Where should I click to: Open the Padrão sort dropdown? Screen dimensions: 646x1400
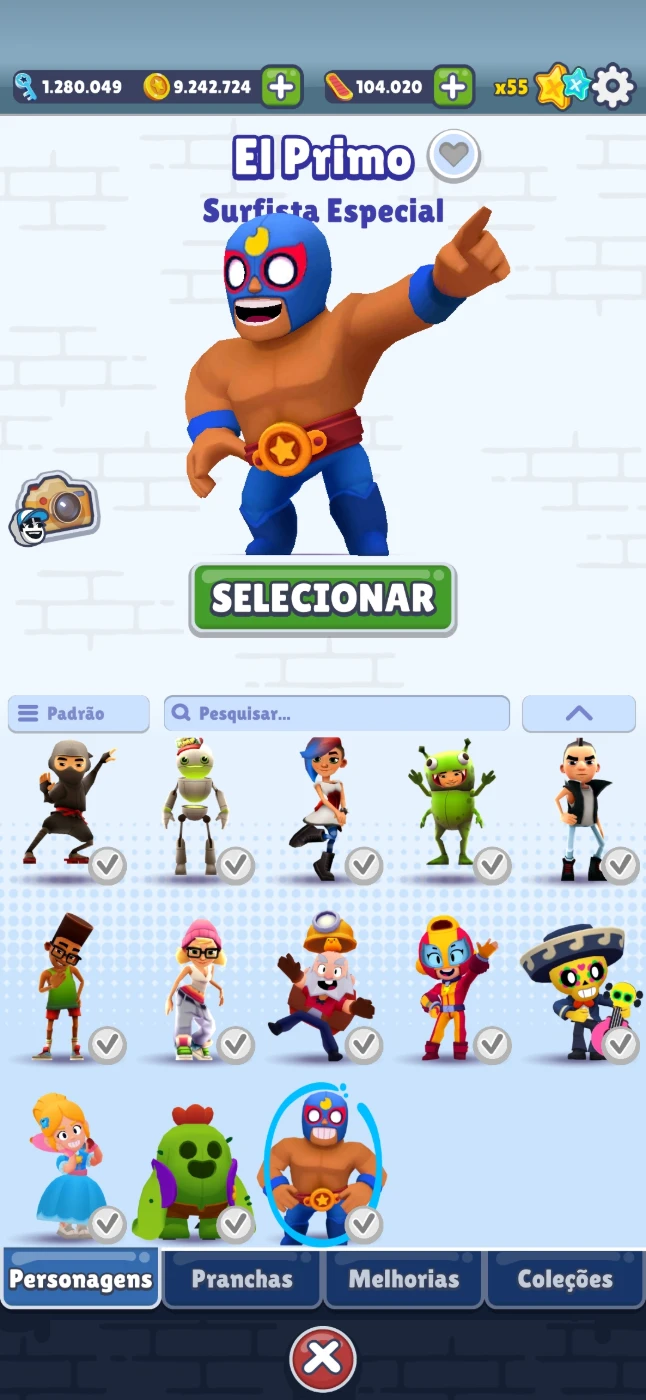[78, 713]
